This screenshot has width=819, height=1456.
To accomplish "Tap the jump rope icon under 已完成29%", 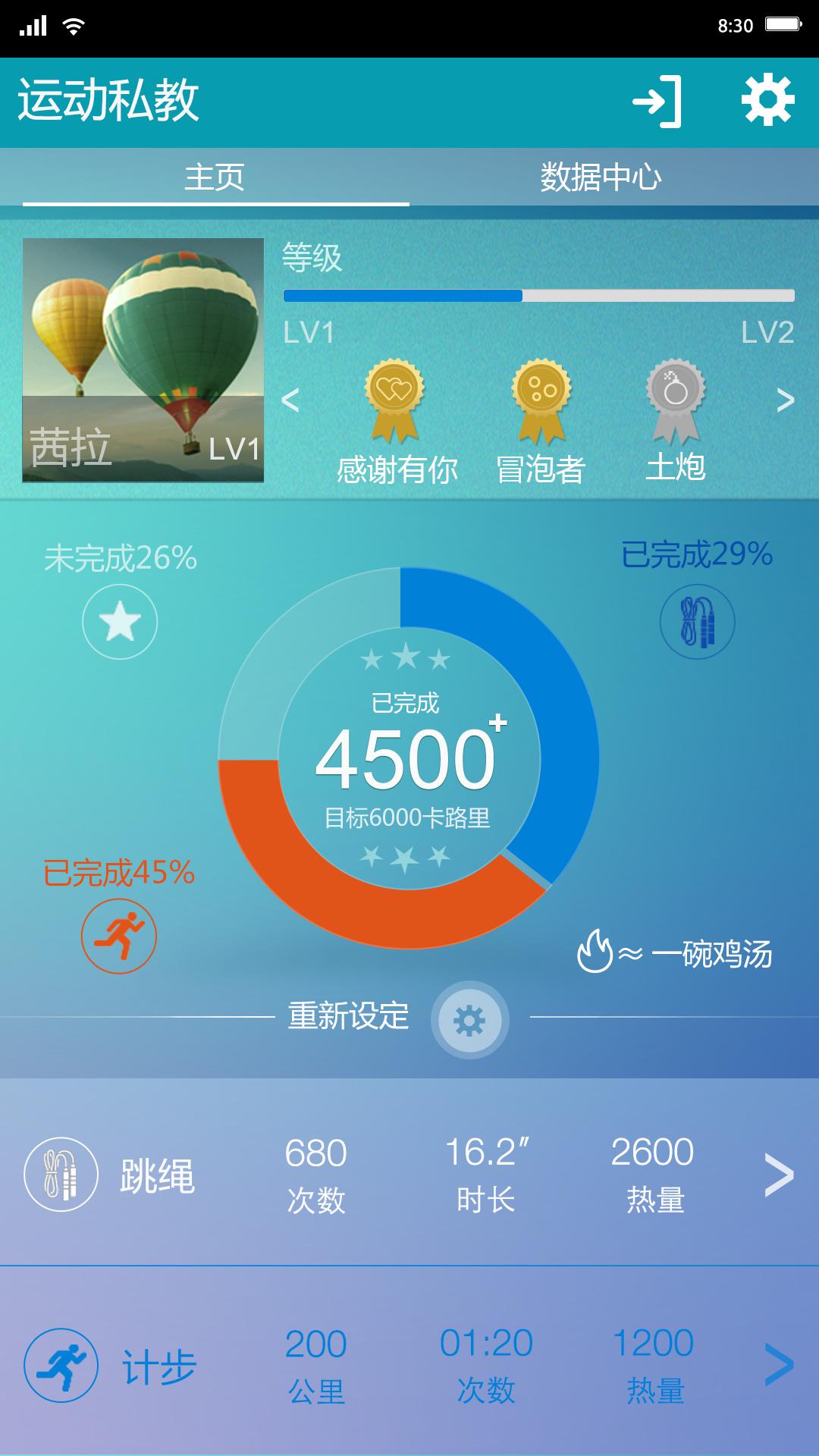I will coord(698,622).
